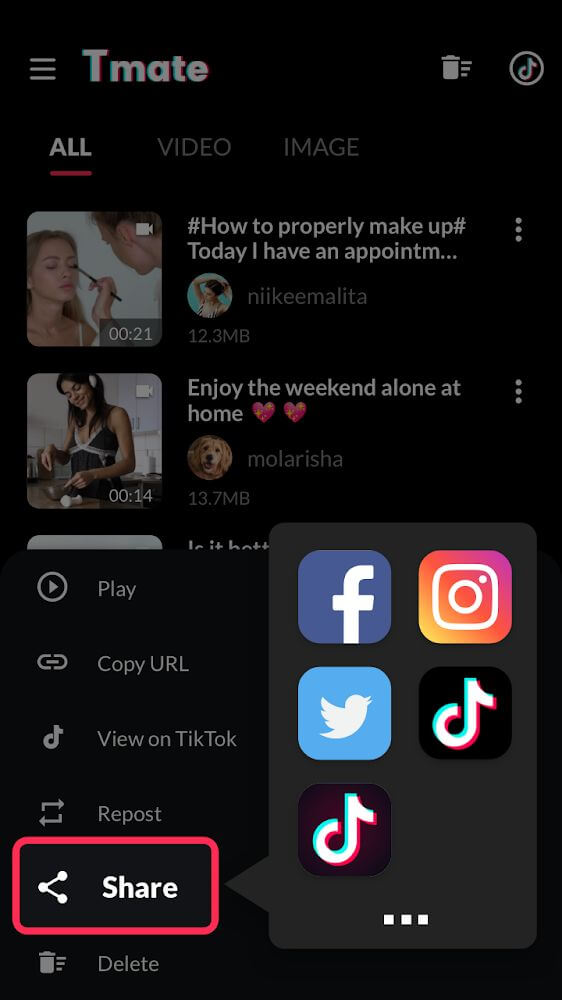The width and height of the screenshot is (562, 1000).
Task: Open the weekend alone video by molarisha
Action: (94, 441)
